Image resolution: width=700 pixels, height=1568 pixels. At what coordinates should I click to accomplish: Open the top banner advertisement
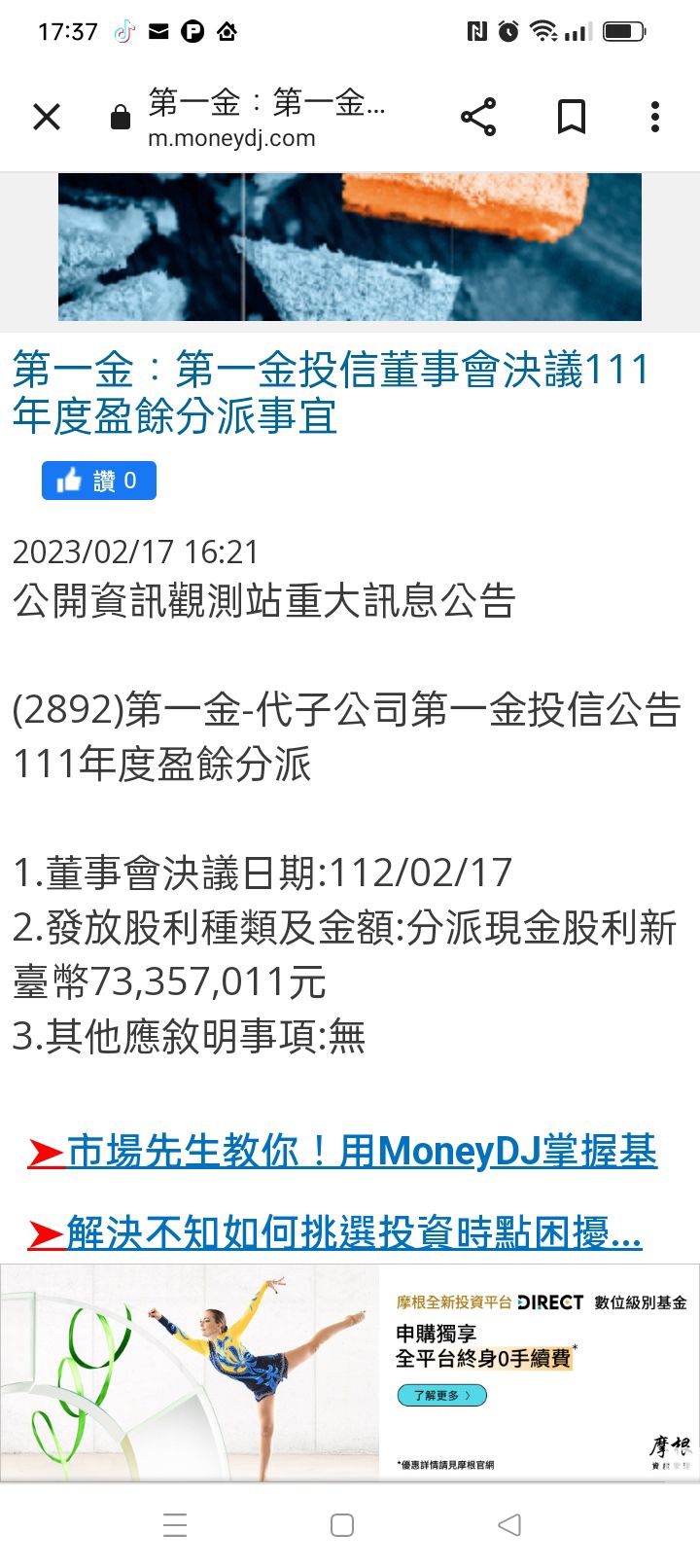350,247
